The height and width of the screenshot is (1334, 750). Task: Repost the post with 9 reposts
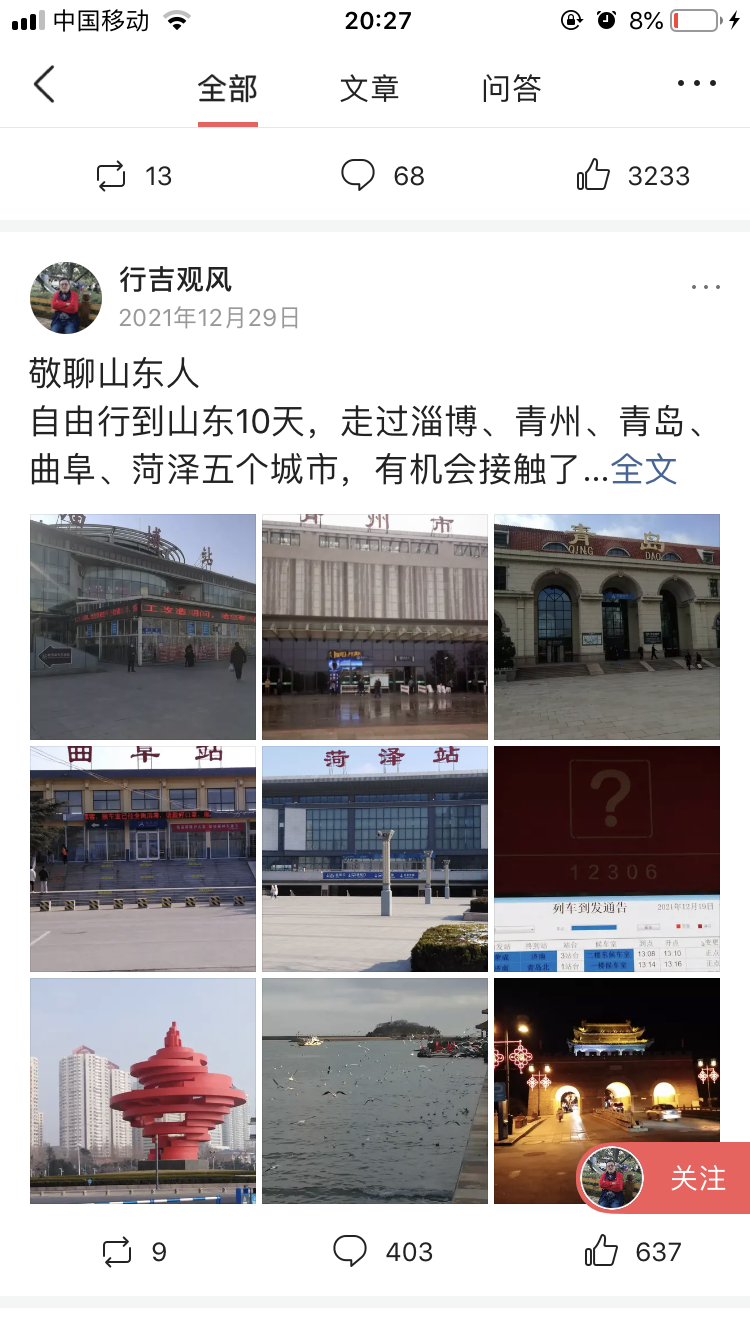pyautogui.click(x=134, y=1251)
